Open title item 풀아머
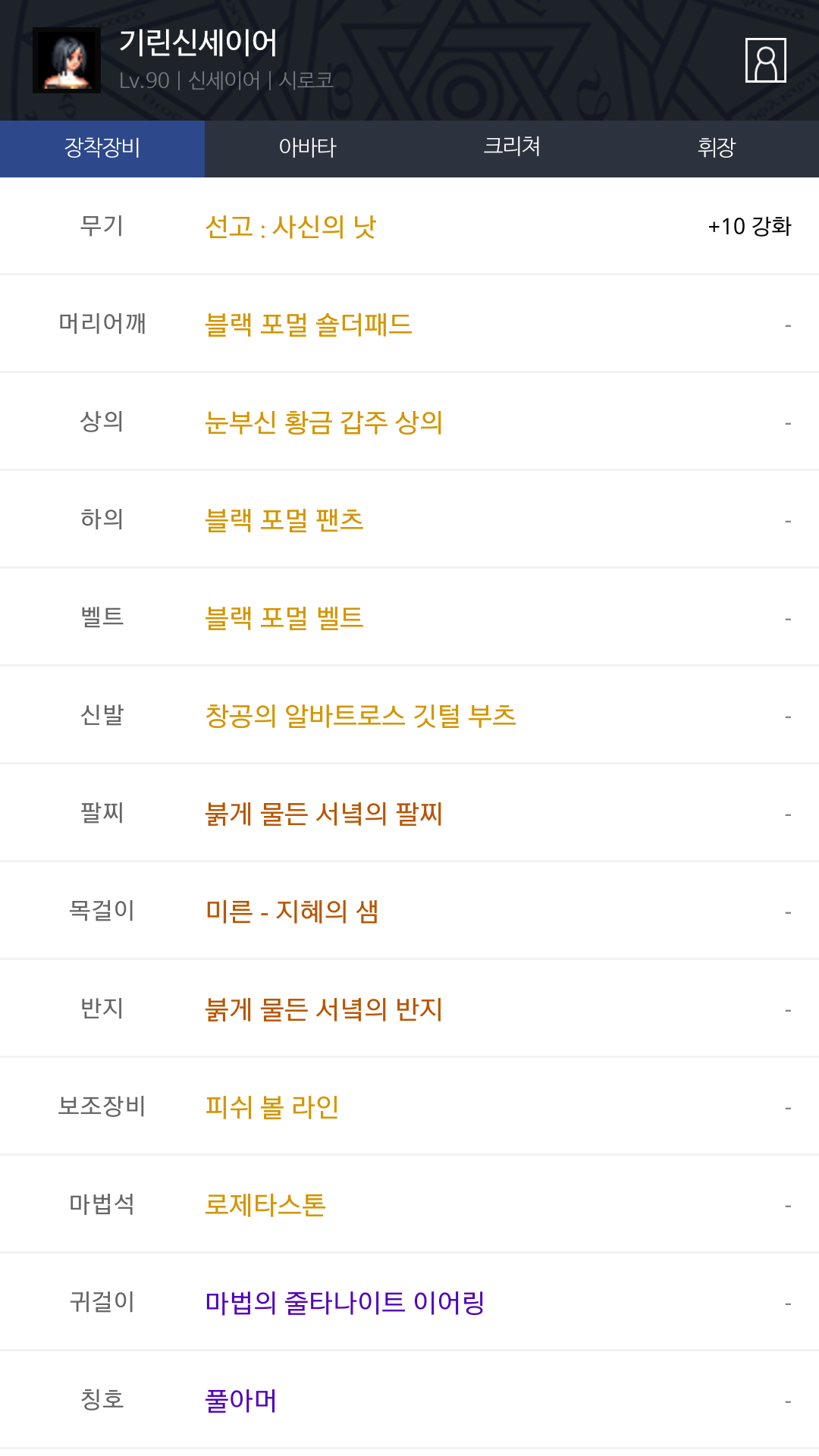 241,1401
